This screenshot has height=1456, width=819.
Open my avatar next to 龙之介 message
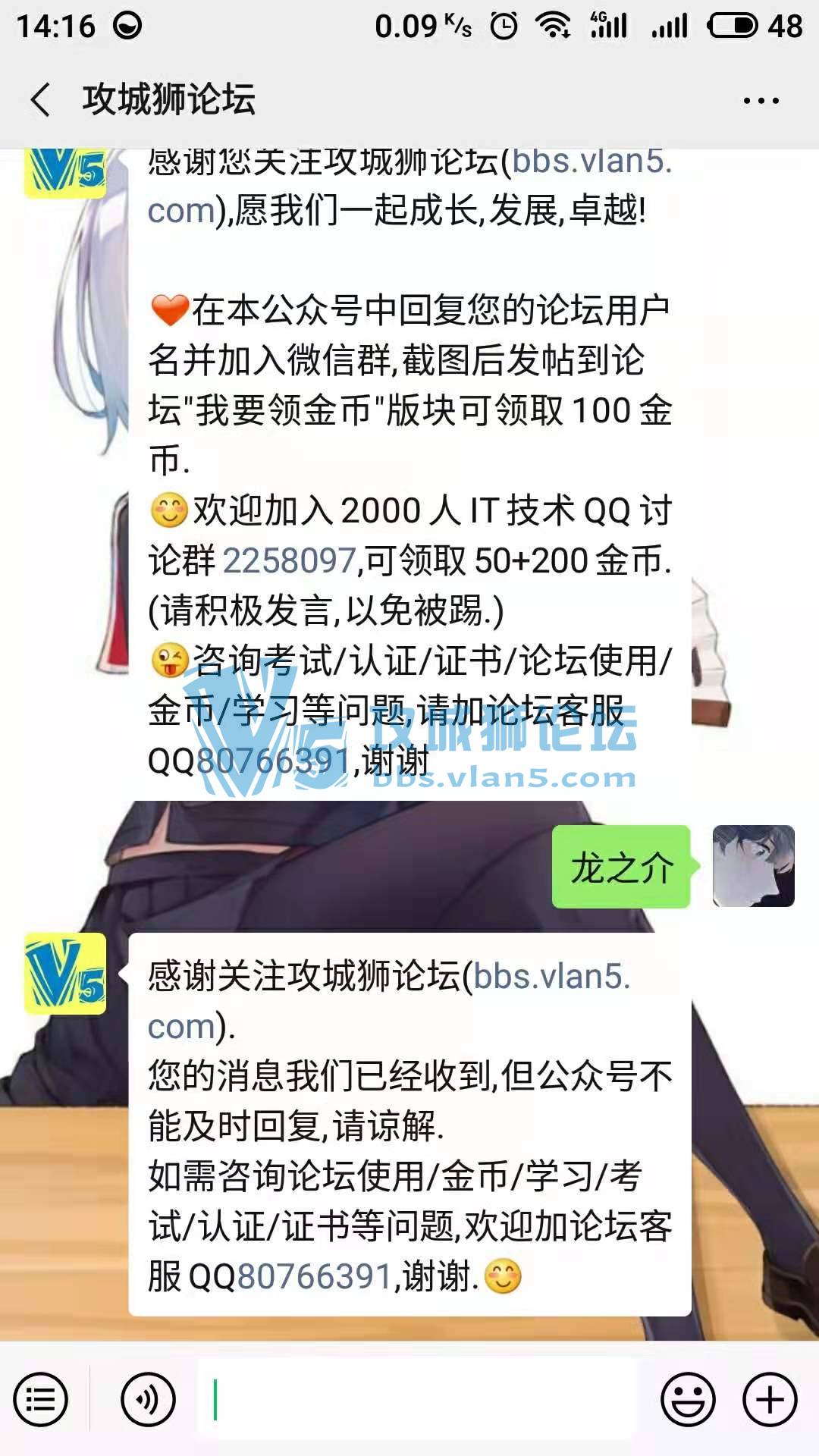(753, 866)
